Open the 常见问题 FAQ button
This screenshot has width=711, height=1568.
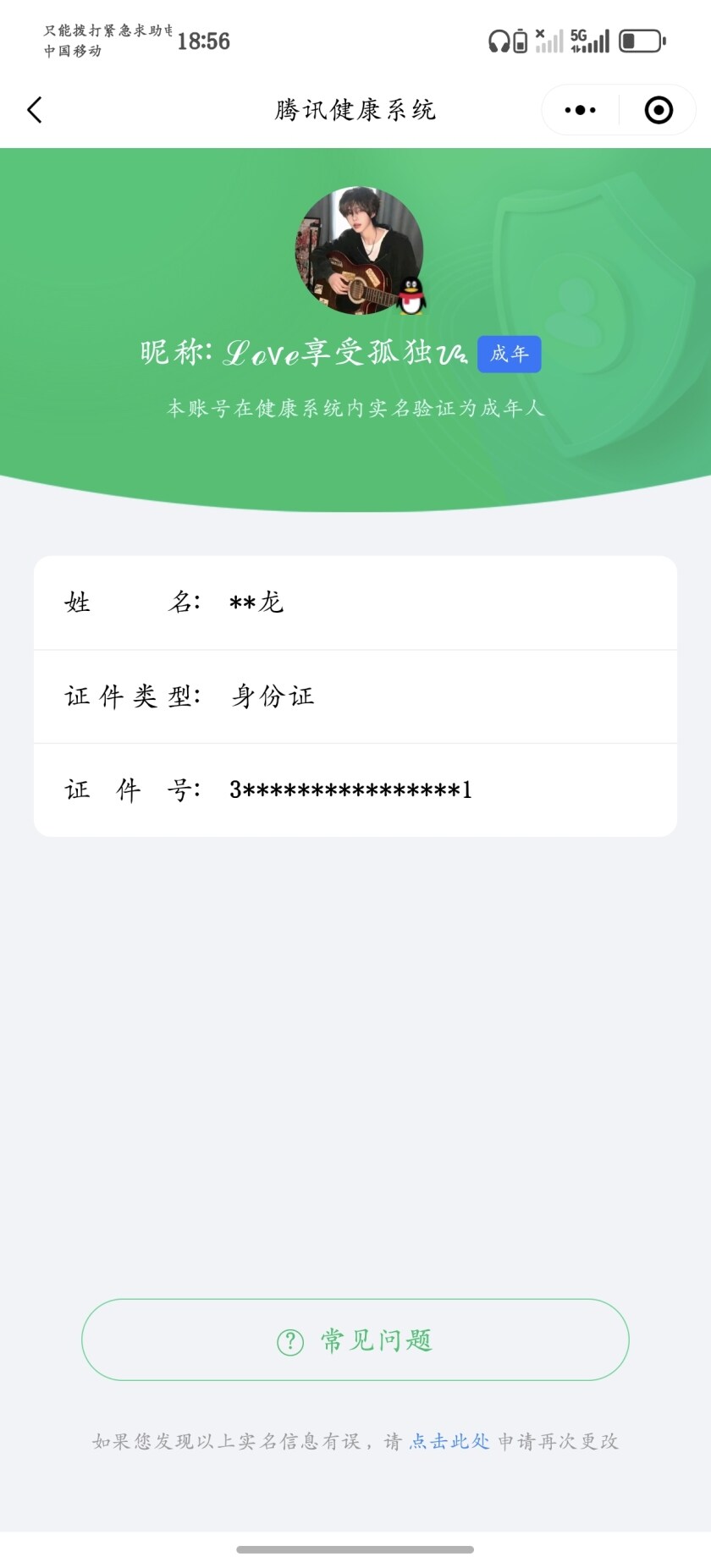click(355, 1340)
